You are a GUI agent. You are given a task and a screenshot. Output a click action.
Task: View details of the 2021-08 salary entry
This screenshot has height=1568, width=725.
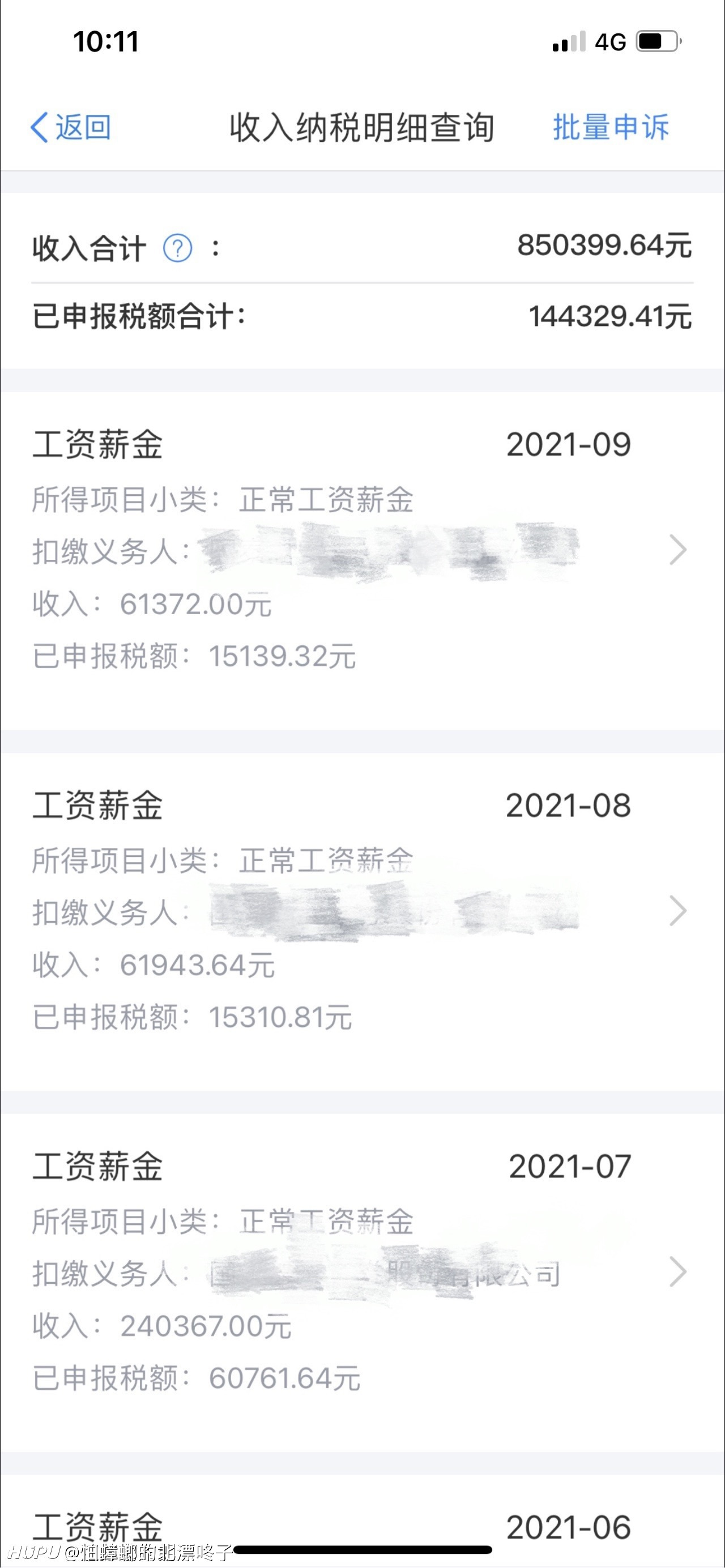click(362, 912)
